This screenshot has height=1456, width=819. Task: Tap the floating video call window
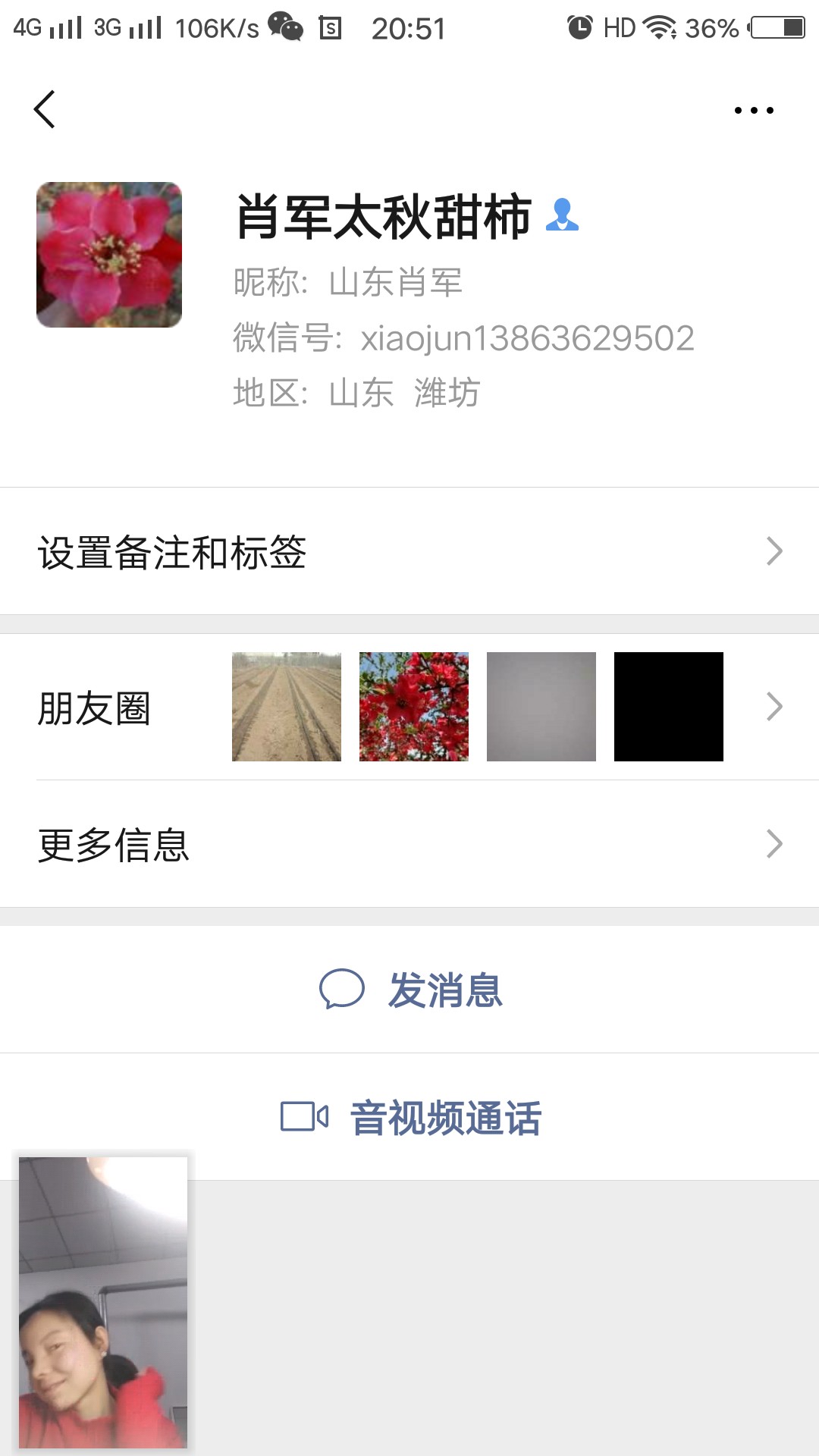103,1302
